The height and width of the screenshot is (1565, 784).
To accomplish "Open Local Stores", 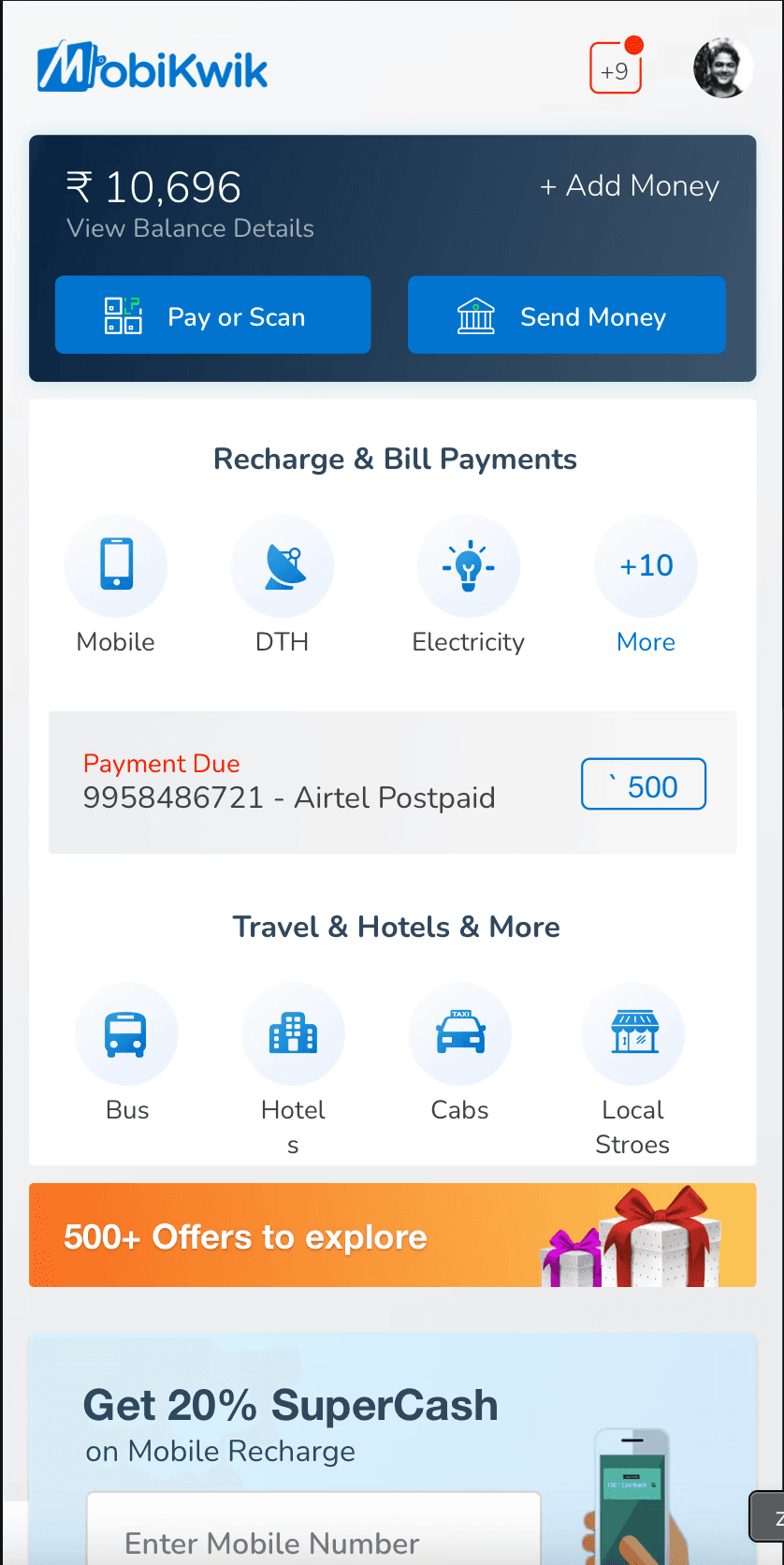I will coord(633,1034).
